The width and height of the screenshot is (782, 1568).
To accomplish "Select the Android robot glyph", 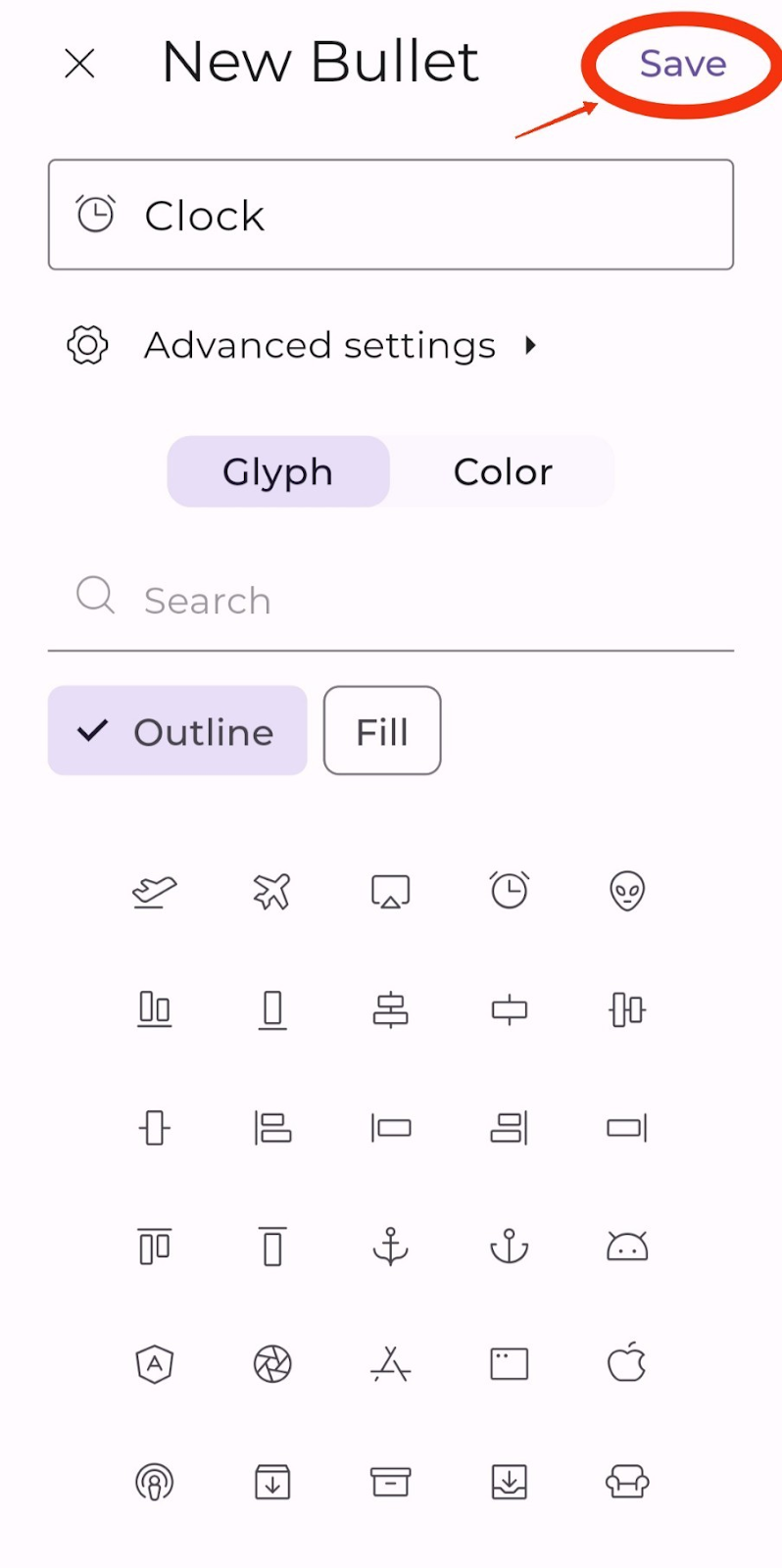I will point(627,1247).
